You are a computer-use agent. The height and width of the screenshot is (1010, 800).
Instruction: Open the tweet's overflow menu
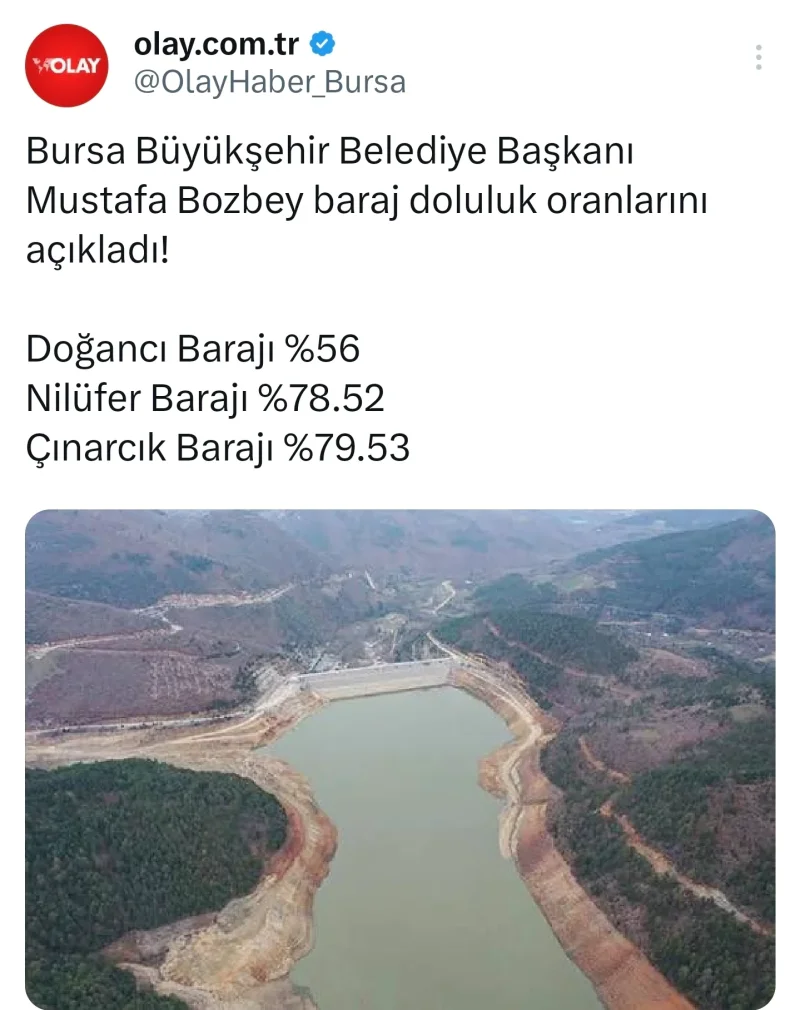click(759, 57)
